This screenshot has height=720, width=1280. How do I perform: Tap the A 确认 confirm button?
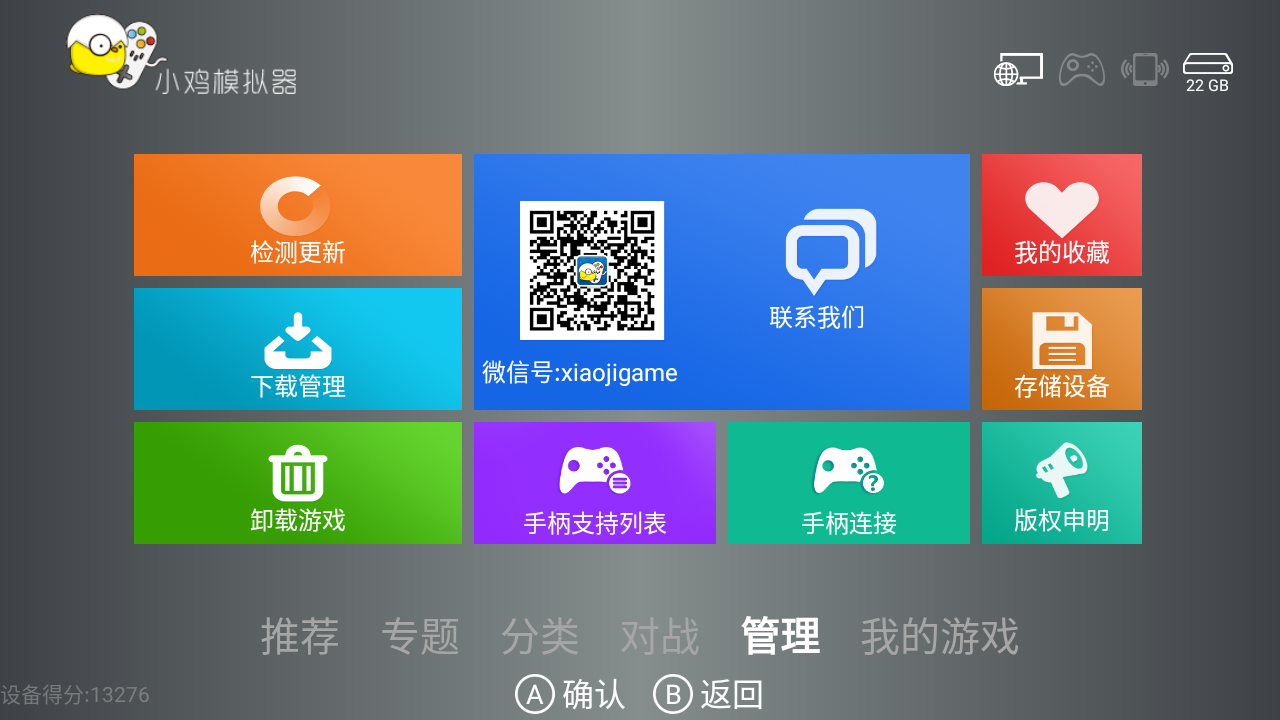coord(570,694)
